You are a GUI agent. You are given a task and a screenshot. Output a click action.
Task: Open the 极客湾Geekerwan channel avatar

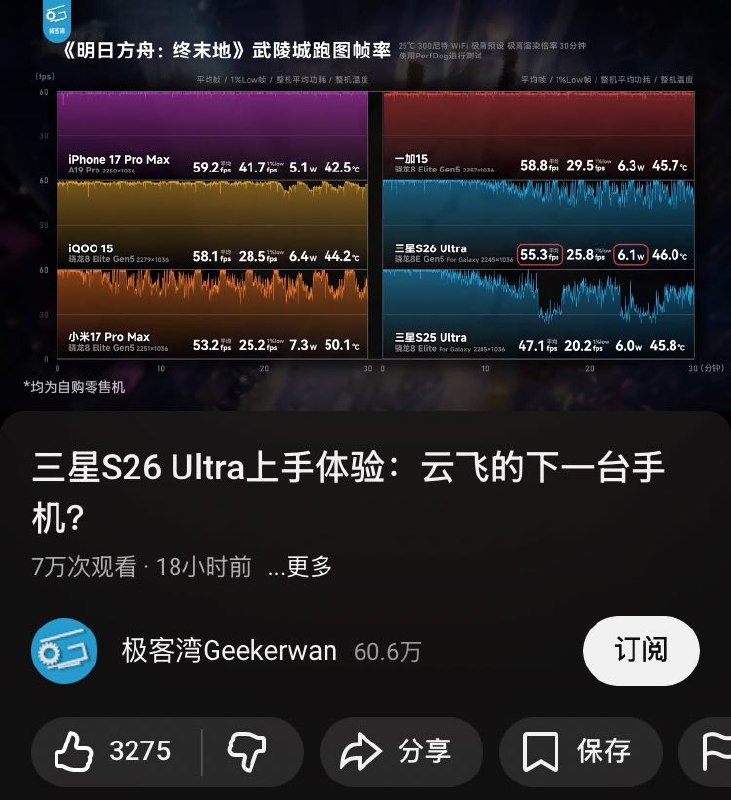62,650
